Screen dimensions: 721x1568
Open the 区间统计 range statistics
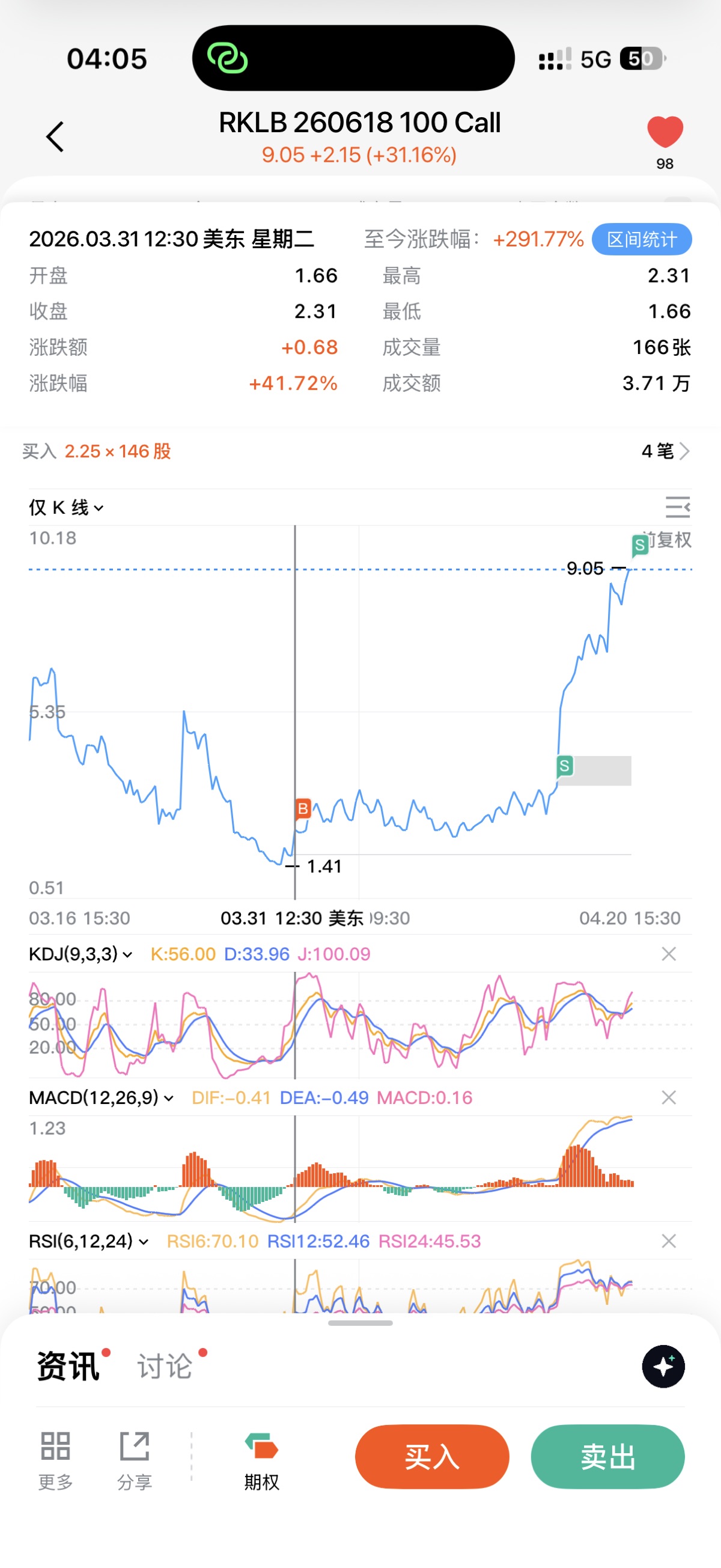point(641,239)
